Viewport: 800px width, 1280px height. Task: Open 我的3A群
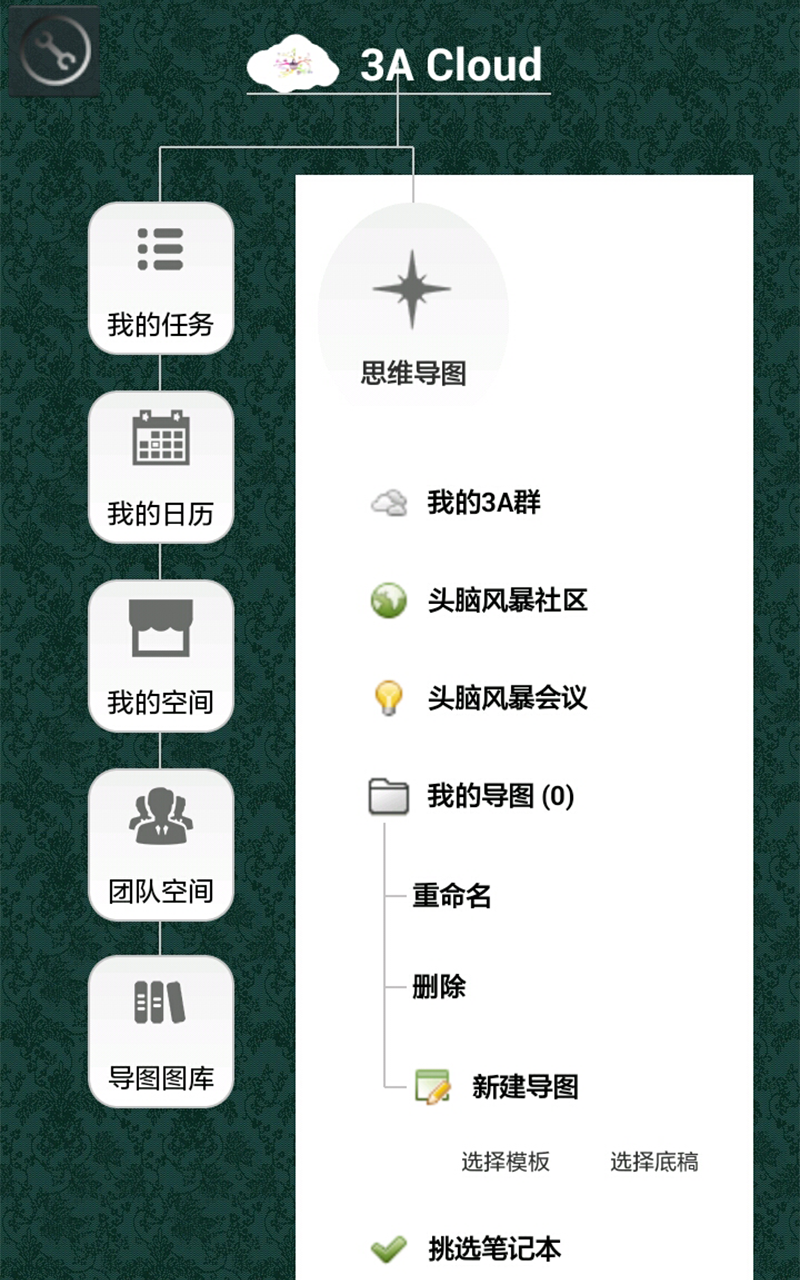483,503
